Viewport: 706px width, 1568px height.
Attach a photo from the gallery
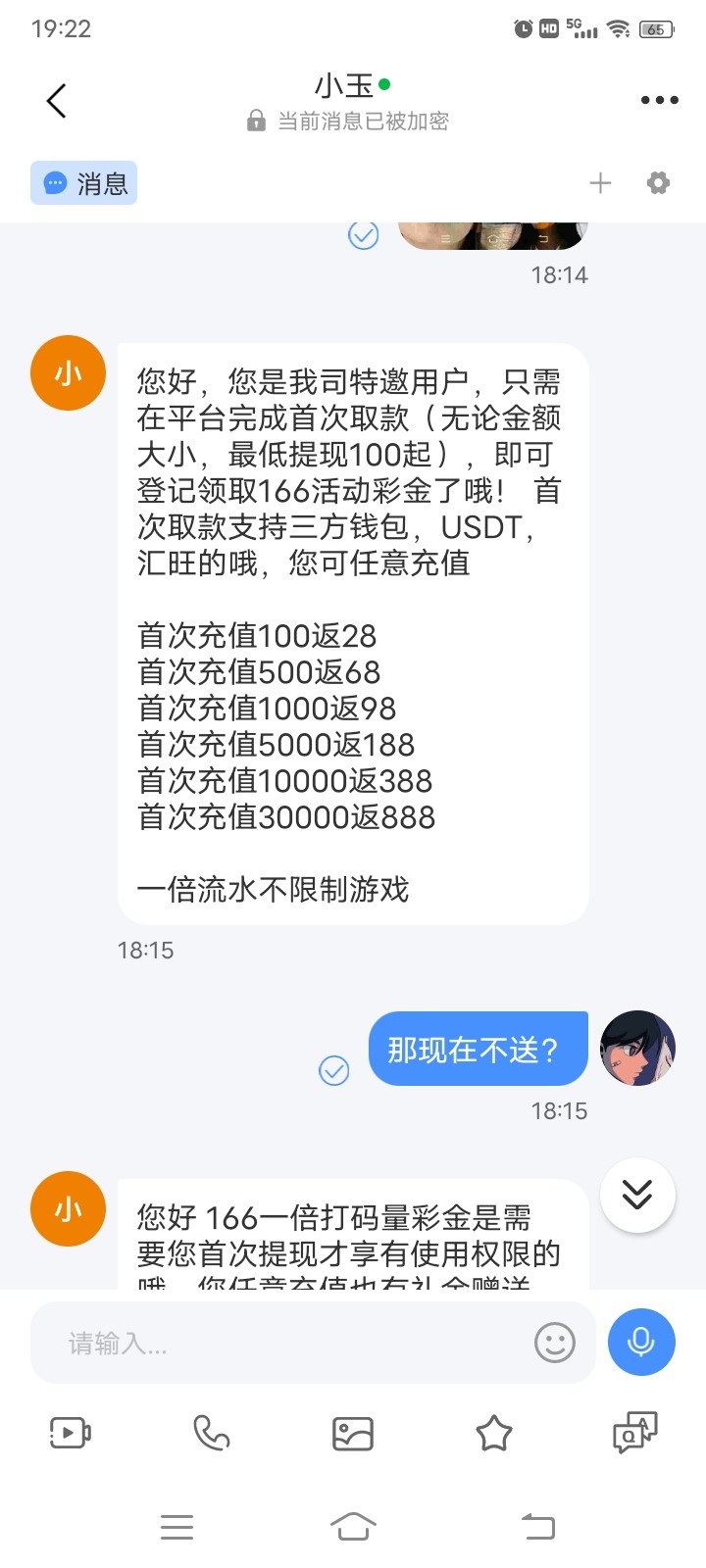353,1434
